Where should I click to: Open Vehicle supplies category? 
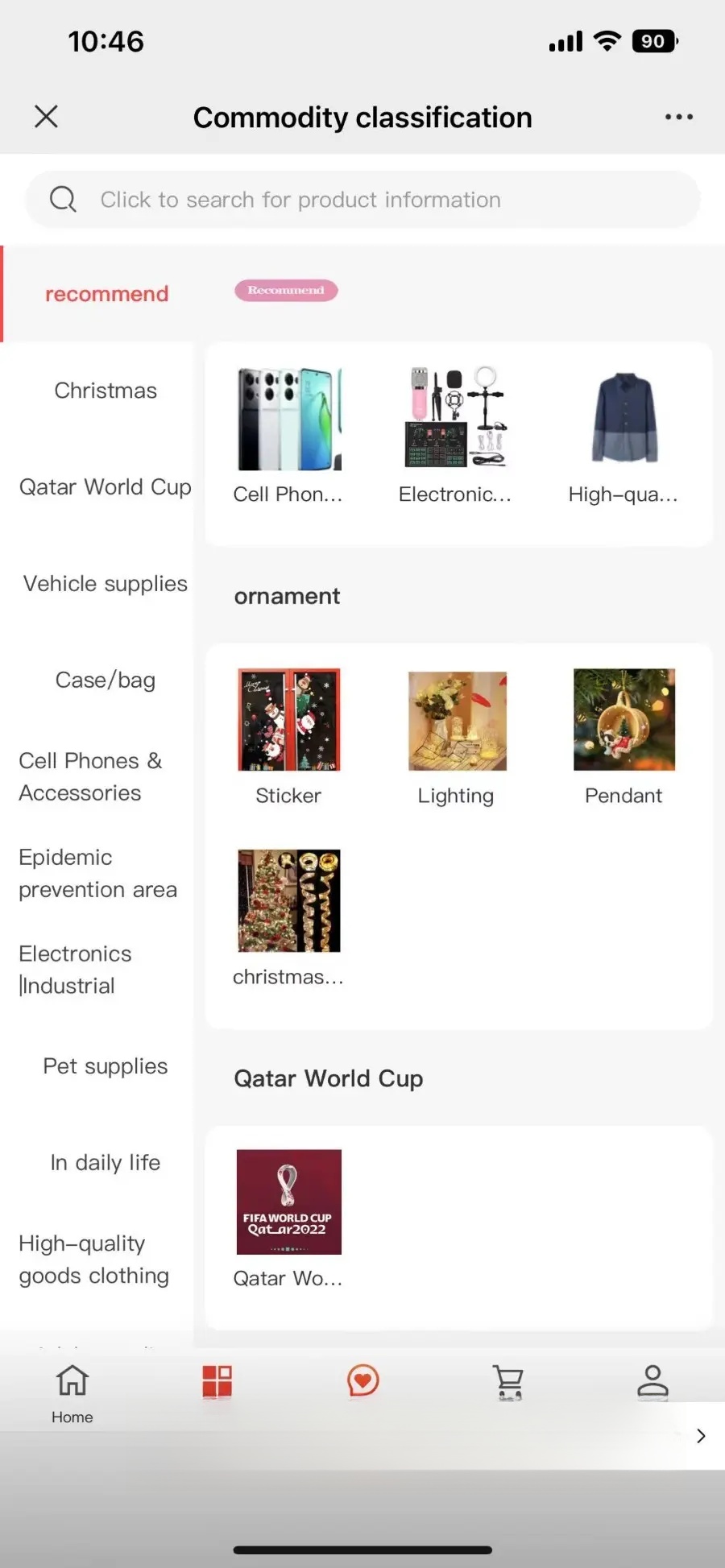(106, 584)
